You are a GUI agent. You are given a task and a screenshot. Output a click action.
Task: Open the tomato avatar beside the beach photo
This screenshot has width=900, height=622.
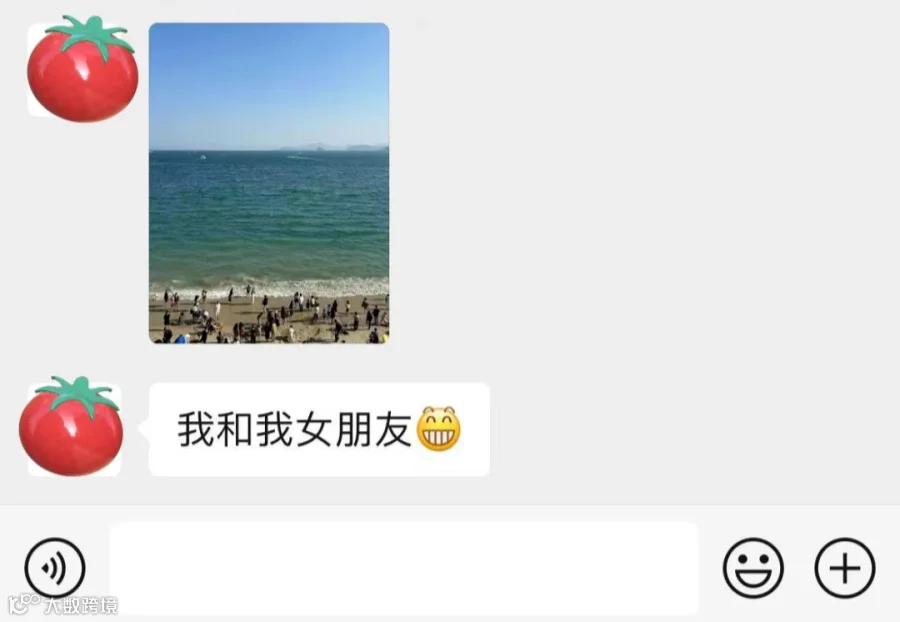[83, 69]
